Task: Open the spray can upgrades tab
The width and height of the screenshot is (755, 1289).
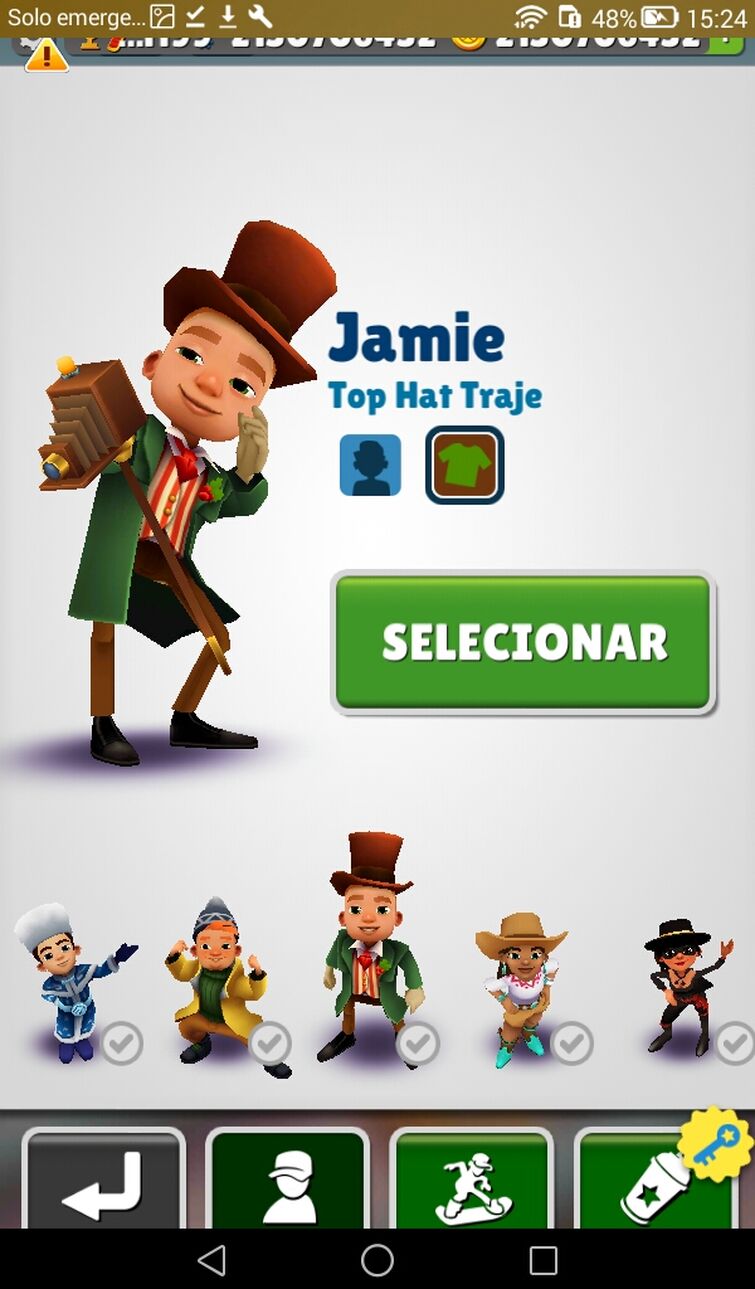Action: [655, 1180]
